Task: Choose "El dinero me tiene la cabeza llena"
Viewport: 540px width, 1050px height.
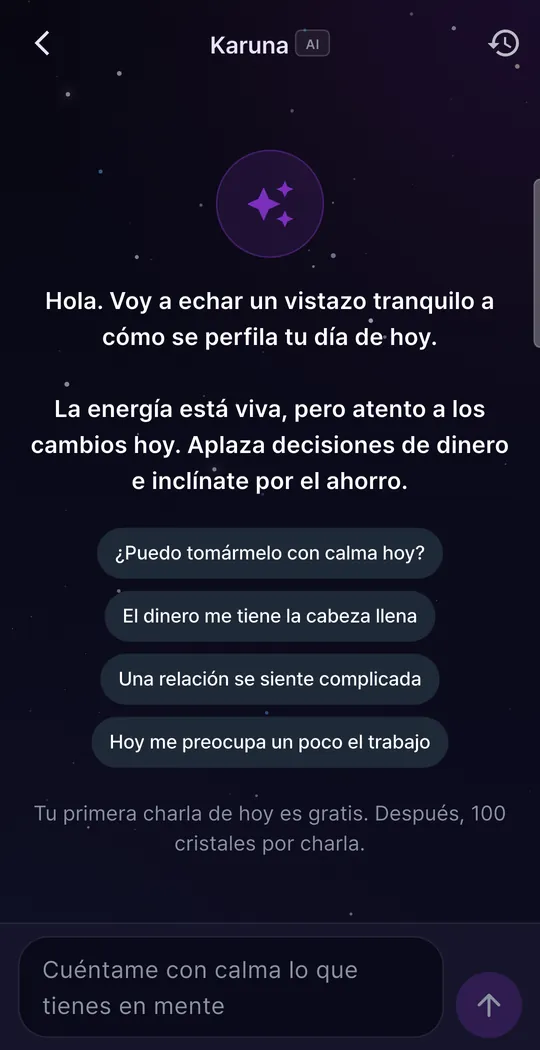Action: pyautogui.click(x=270, y=616)
